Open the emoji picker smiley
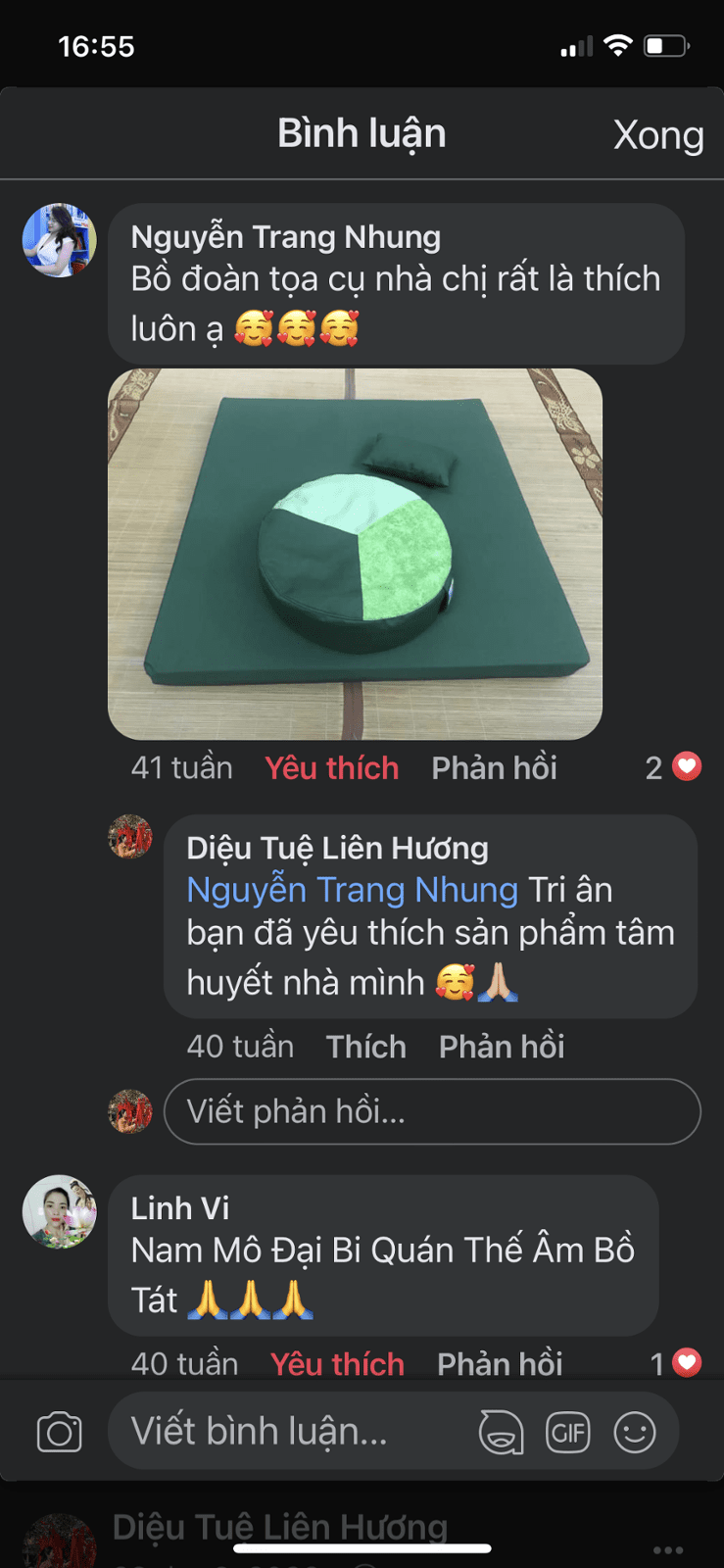724x1568 pixels. tap(635, 1433)
